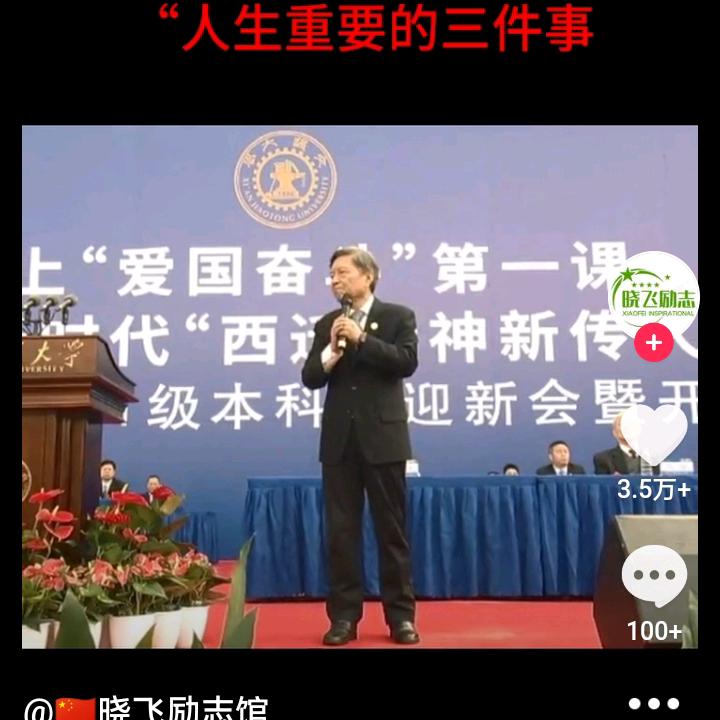Follow the creator with the plus button
This screenshot has height=720, width=720.
tap(654, 344)
